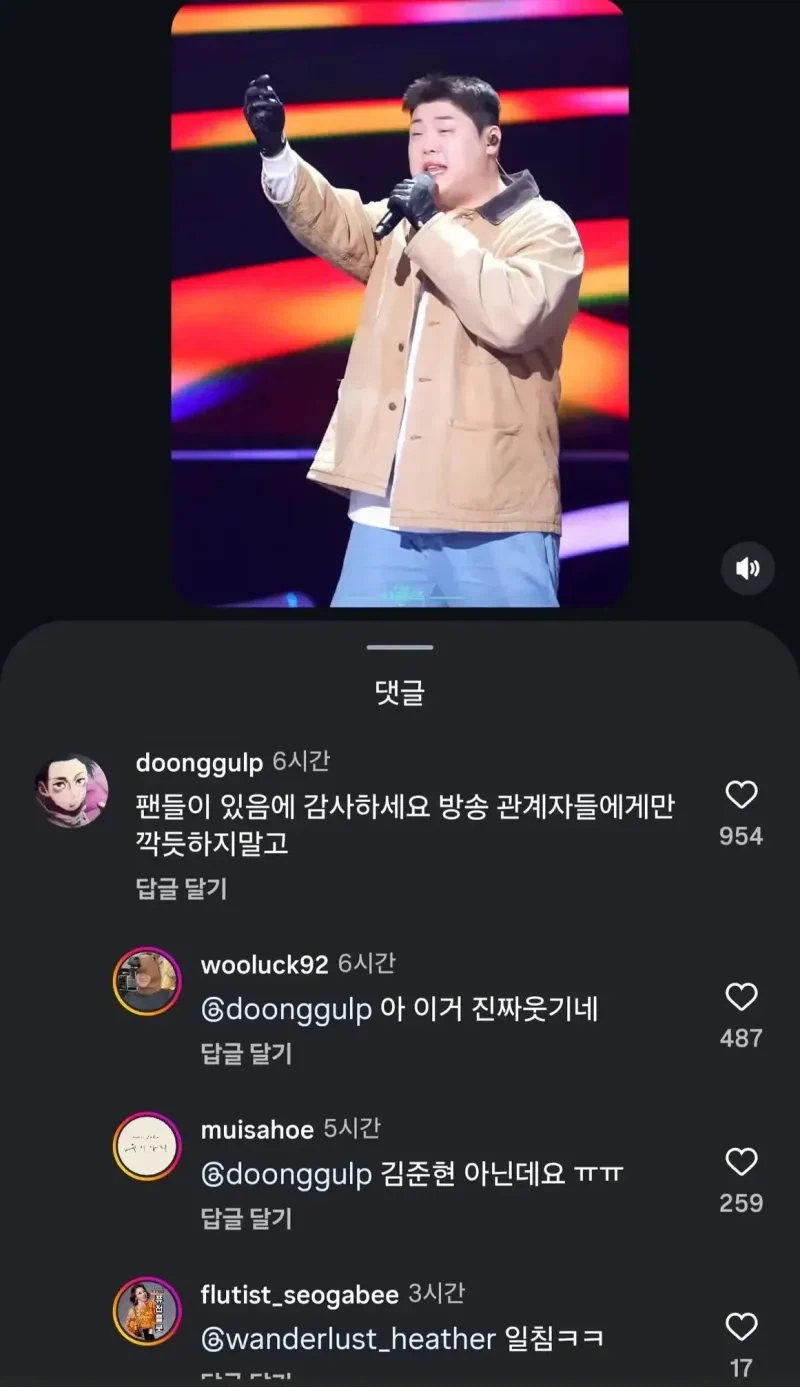Viewport: 800px width, 1387px height.
Task: Collapse the comments sheet via drag handle
Action: click(400, 646)
